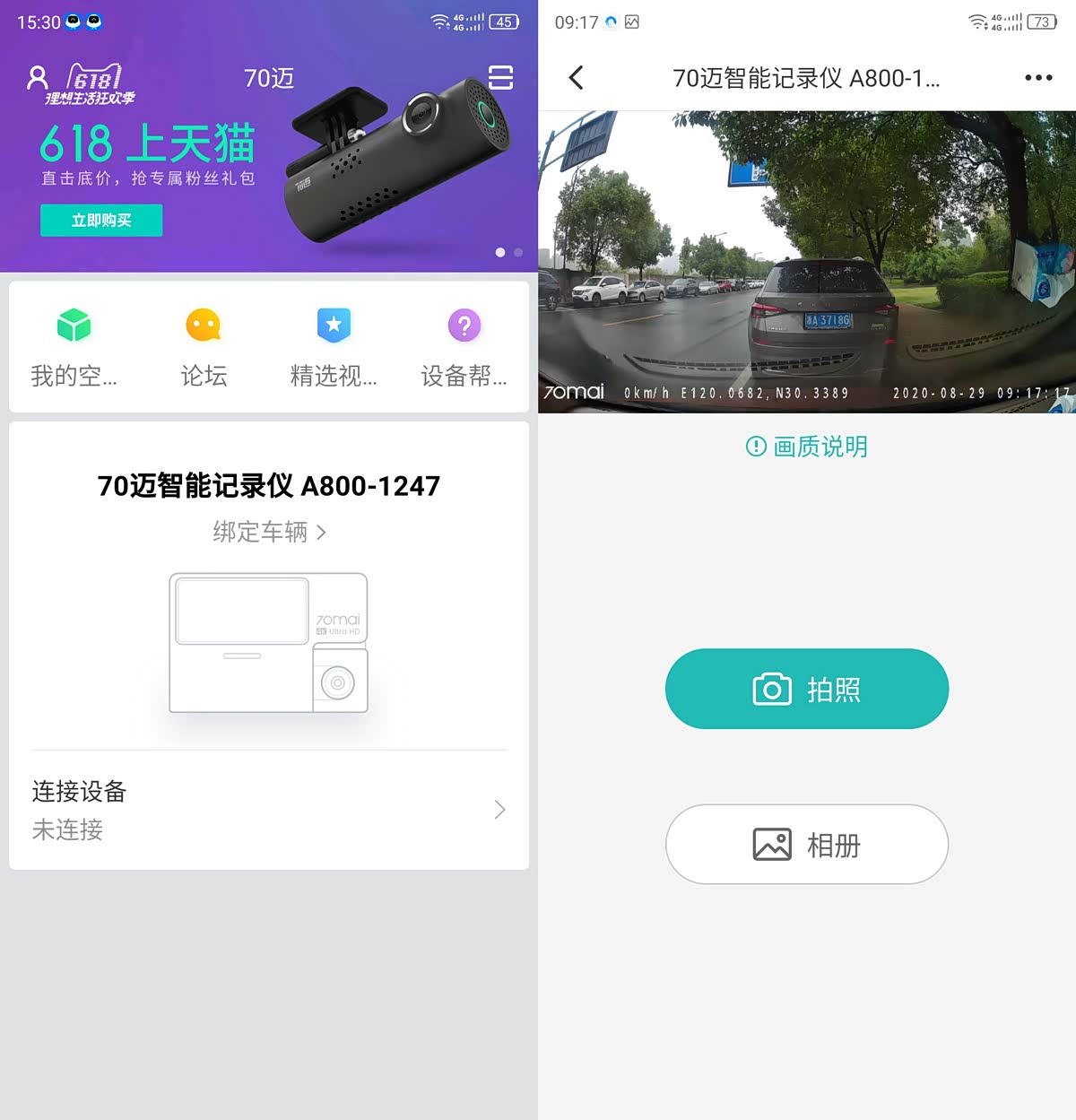
Task: Open the 连接设备 row
Action: click(x=269, y=810)
